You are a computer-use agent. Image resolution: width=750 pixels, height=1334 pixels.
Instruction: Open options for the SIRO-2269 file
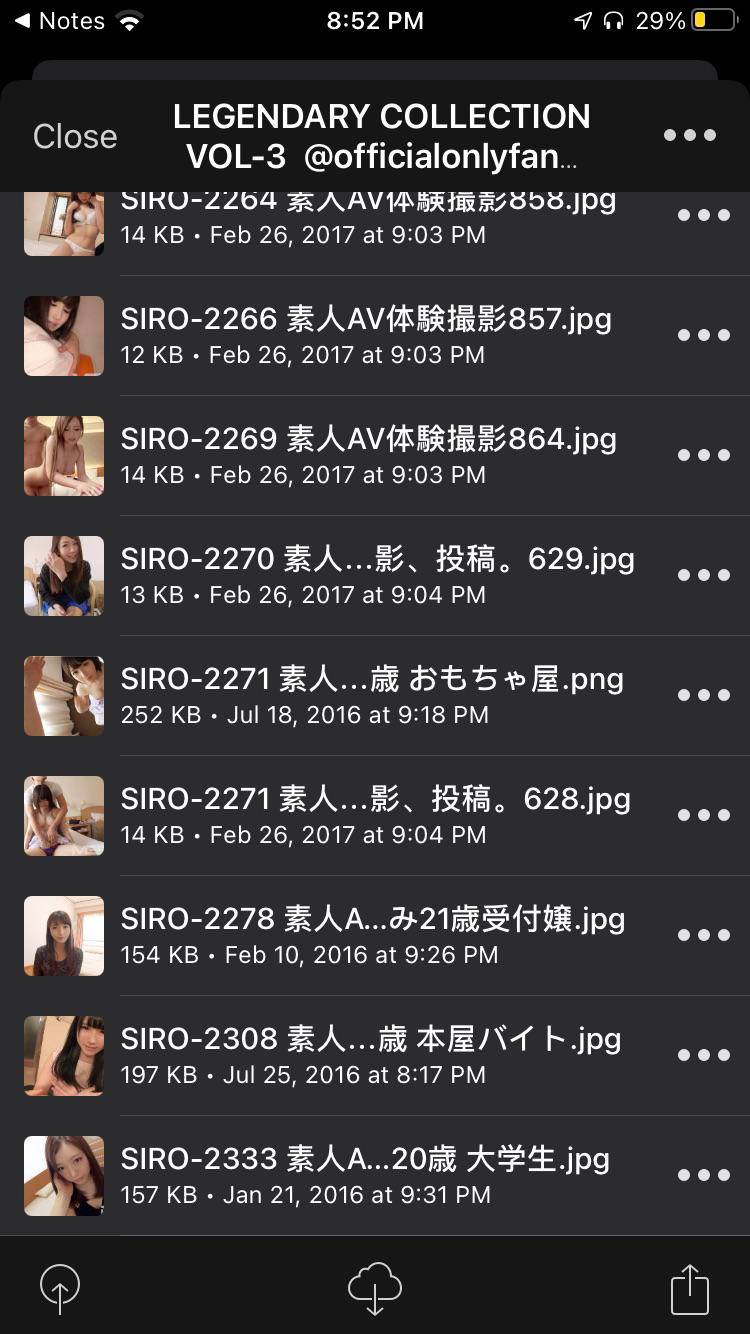click(x=703, y=456)
